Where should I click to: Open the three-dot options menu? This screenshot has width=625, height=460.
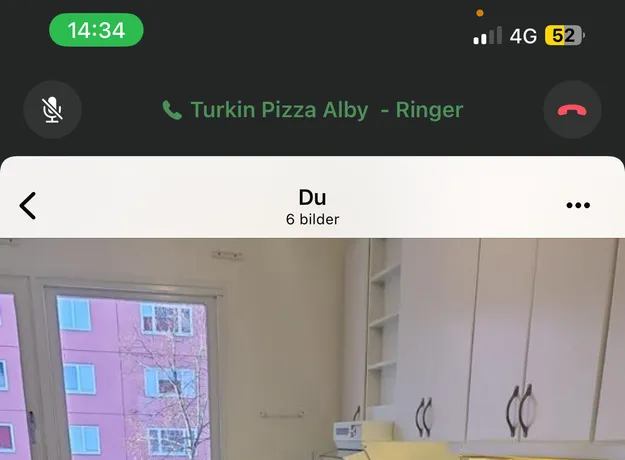coord(578,205)
